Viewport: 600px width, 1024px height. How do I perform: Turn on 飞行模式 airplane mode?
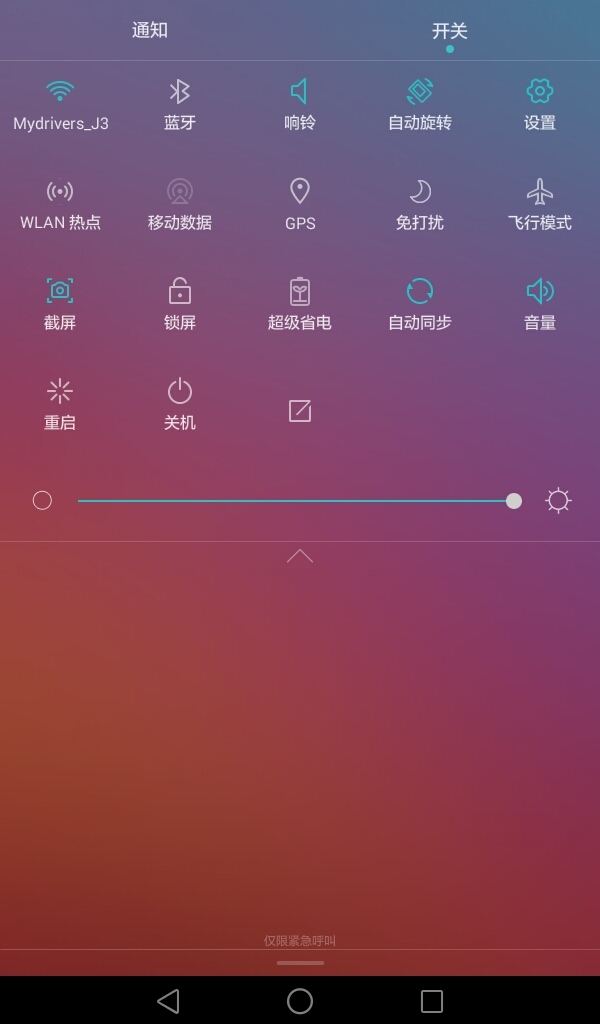540,192
